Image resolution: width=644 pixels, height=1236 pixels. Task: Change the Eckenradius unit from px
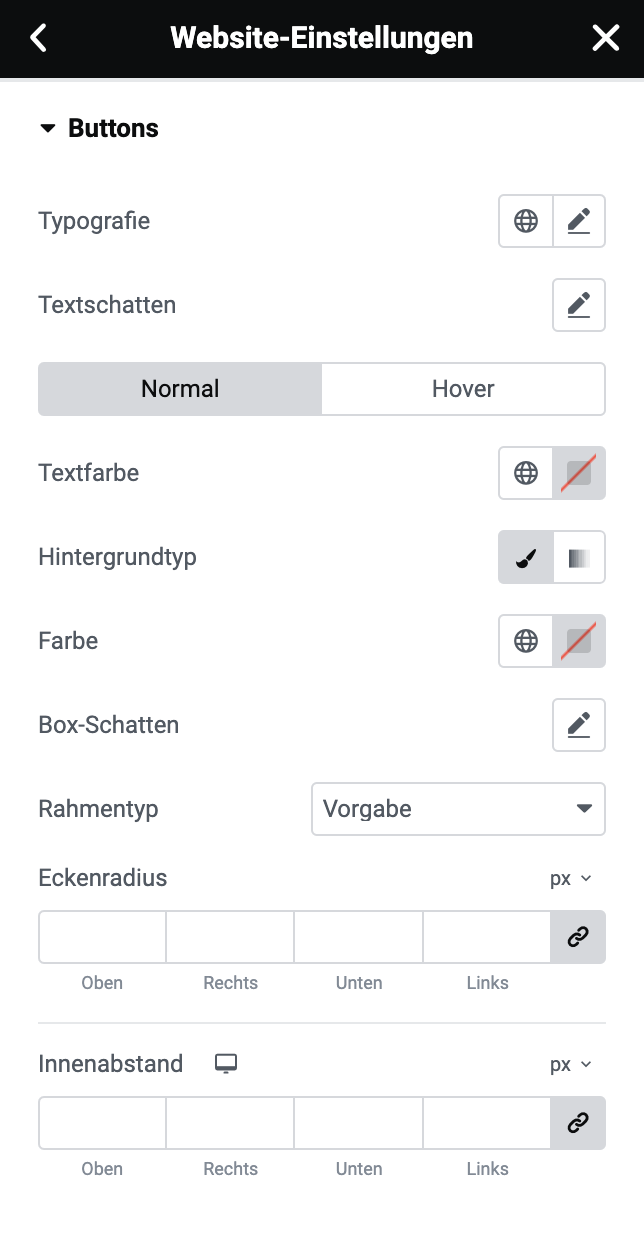tap(571, 879)
